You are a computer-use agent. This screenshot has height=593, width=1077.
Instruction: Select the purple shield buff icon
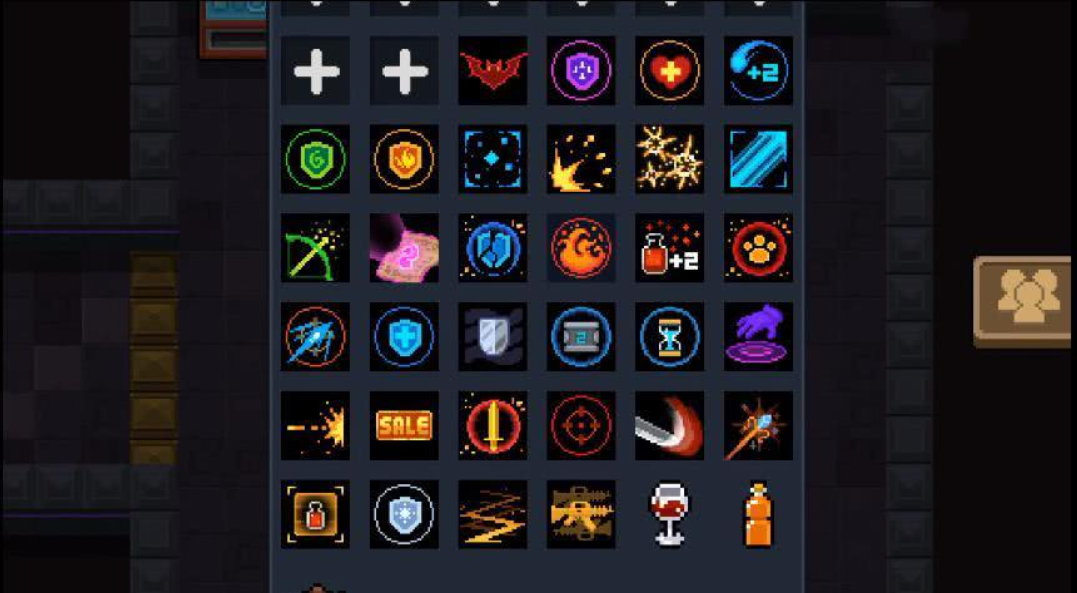click(x=581, y=71)
